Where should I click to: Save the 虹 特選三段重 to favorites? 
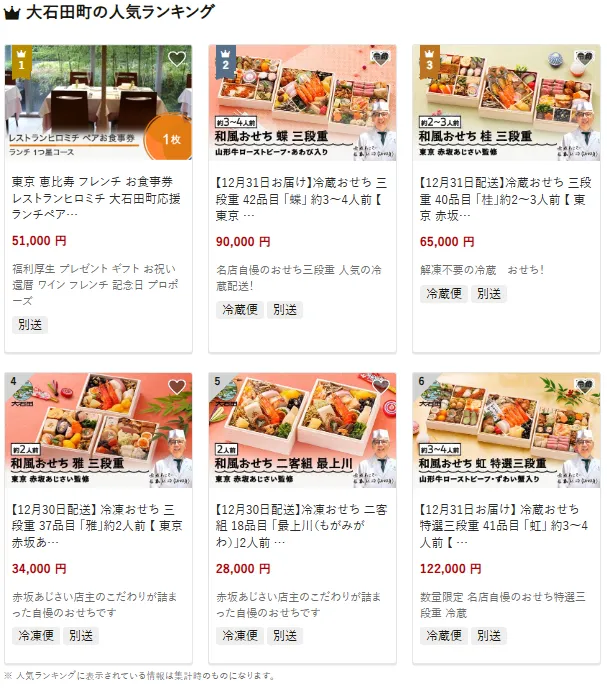(x=584, y=387)
